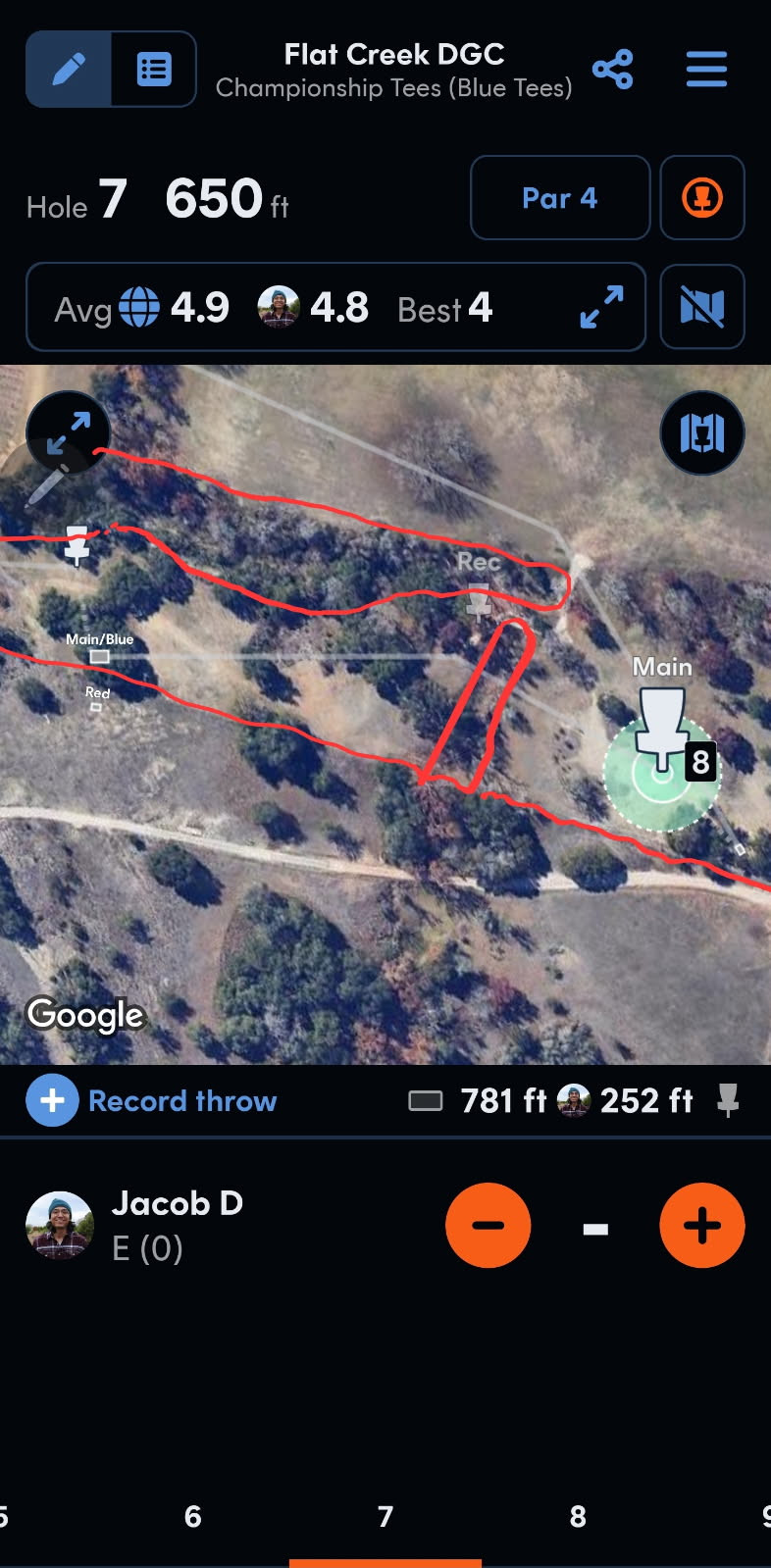Record a throw
This screenshot has height=1568, width=771.
tap(152, 1100)
